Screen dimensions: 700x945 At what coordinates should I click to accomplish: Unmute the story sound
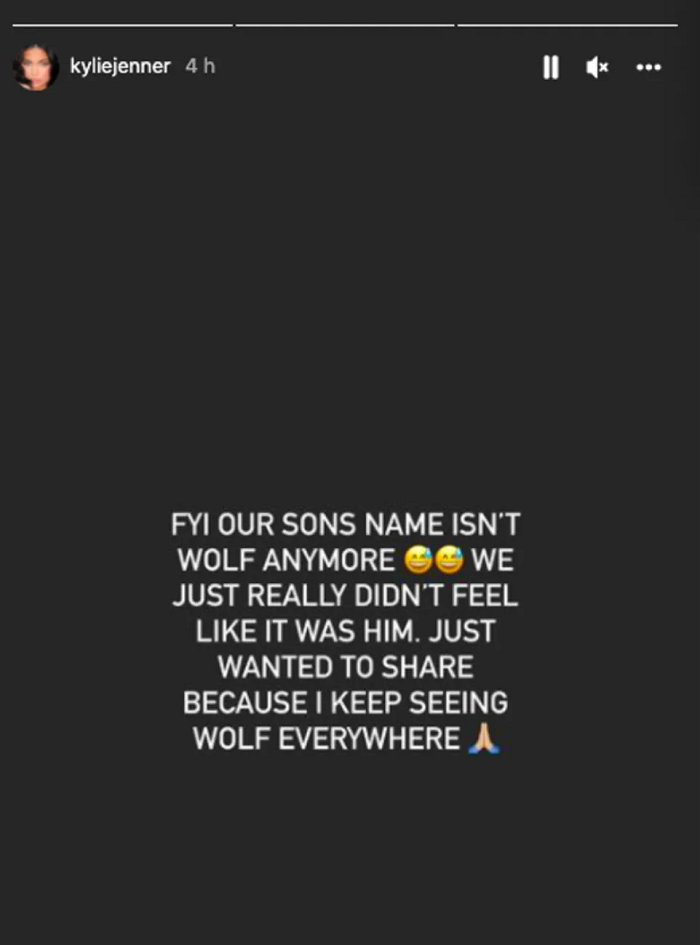pos(597,67)
